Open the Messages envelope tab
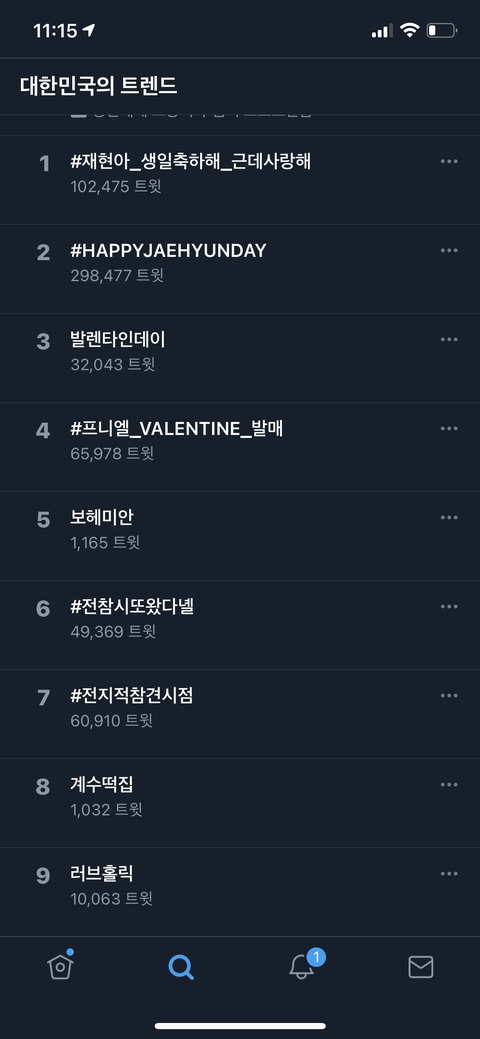Screen dimensions: 480x1039 pyautogui.click(x=420, y=967)
